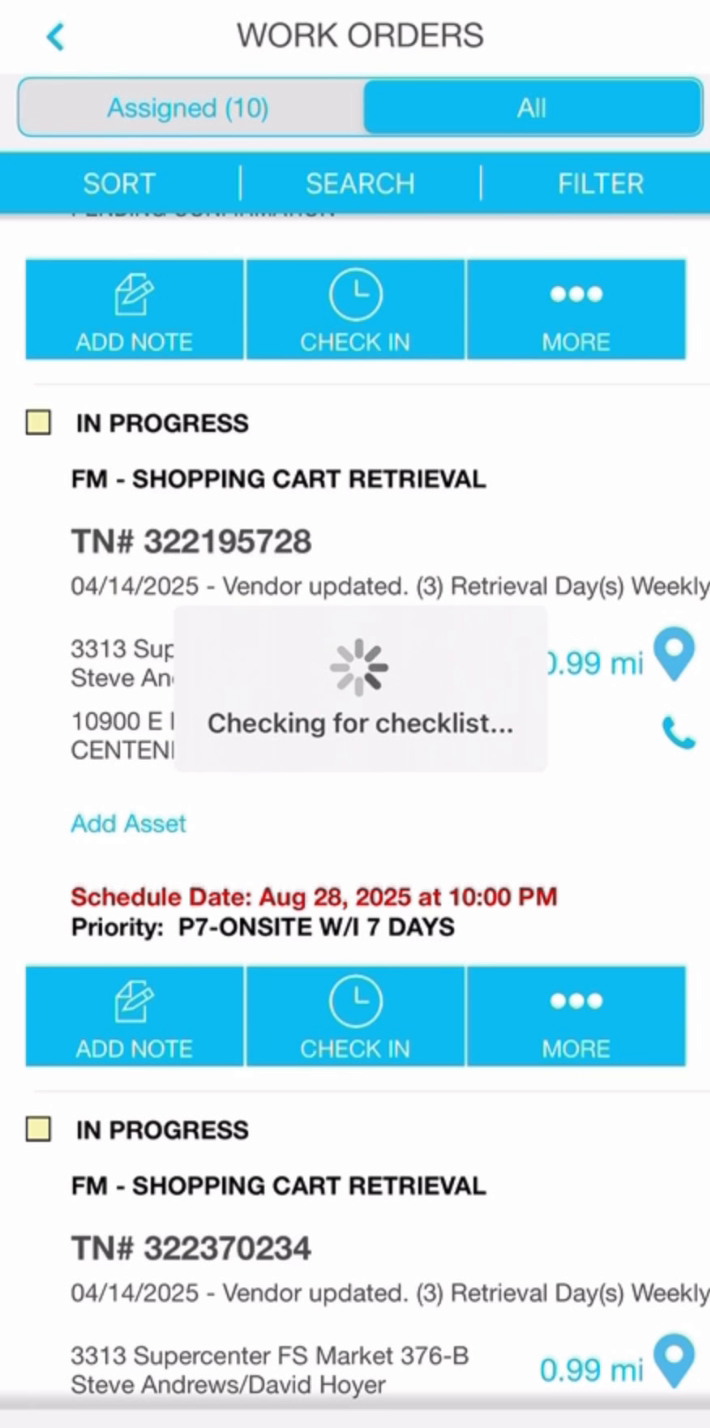Open work order TN# 322370234
Image resolution: width=710 pixels, height=1428 pixels.
point(191,1248)
